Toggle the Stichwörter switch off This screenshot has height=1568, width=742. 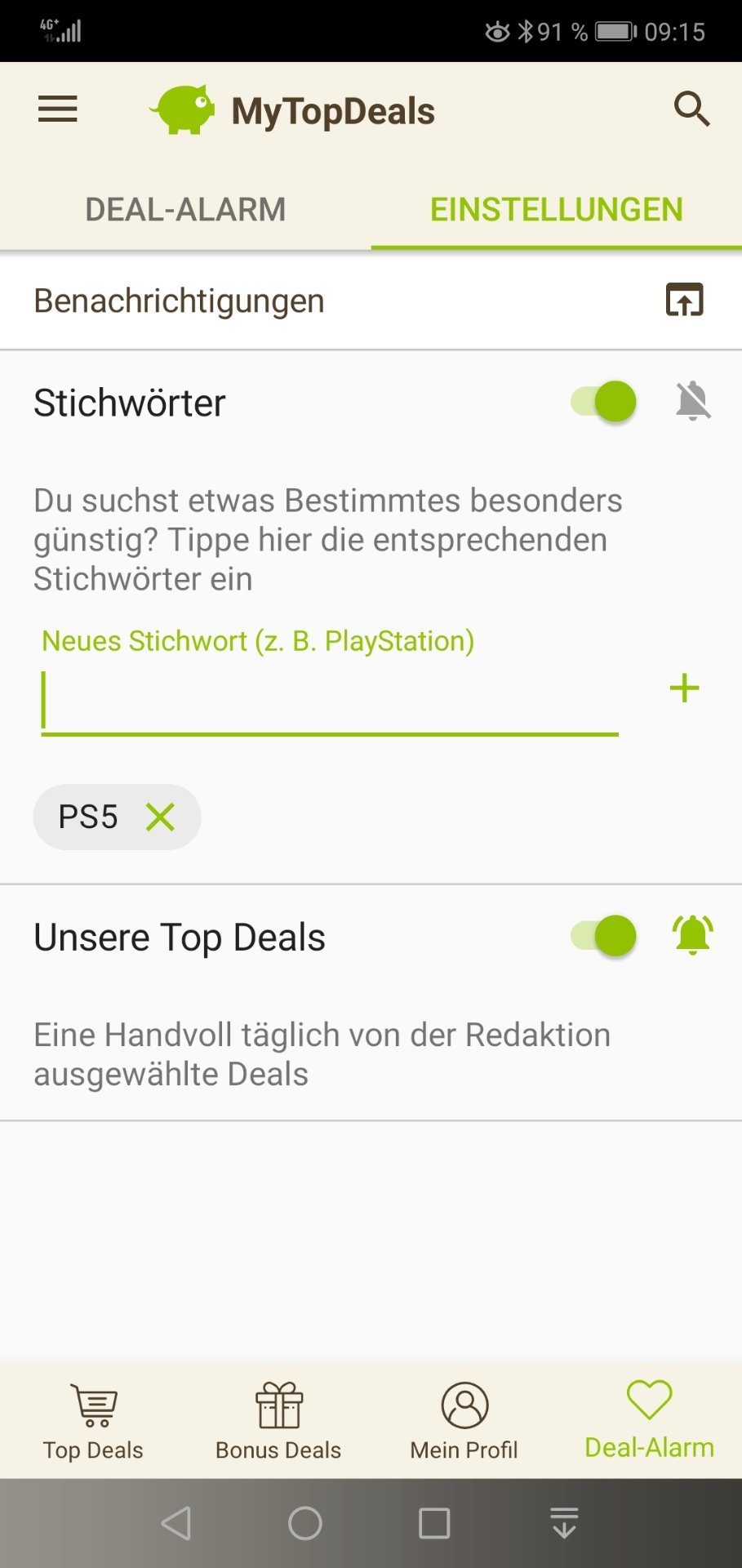[603, 402]
